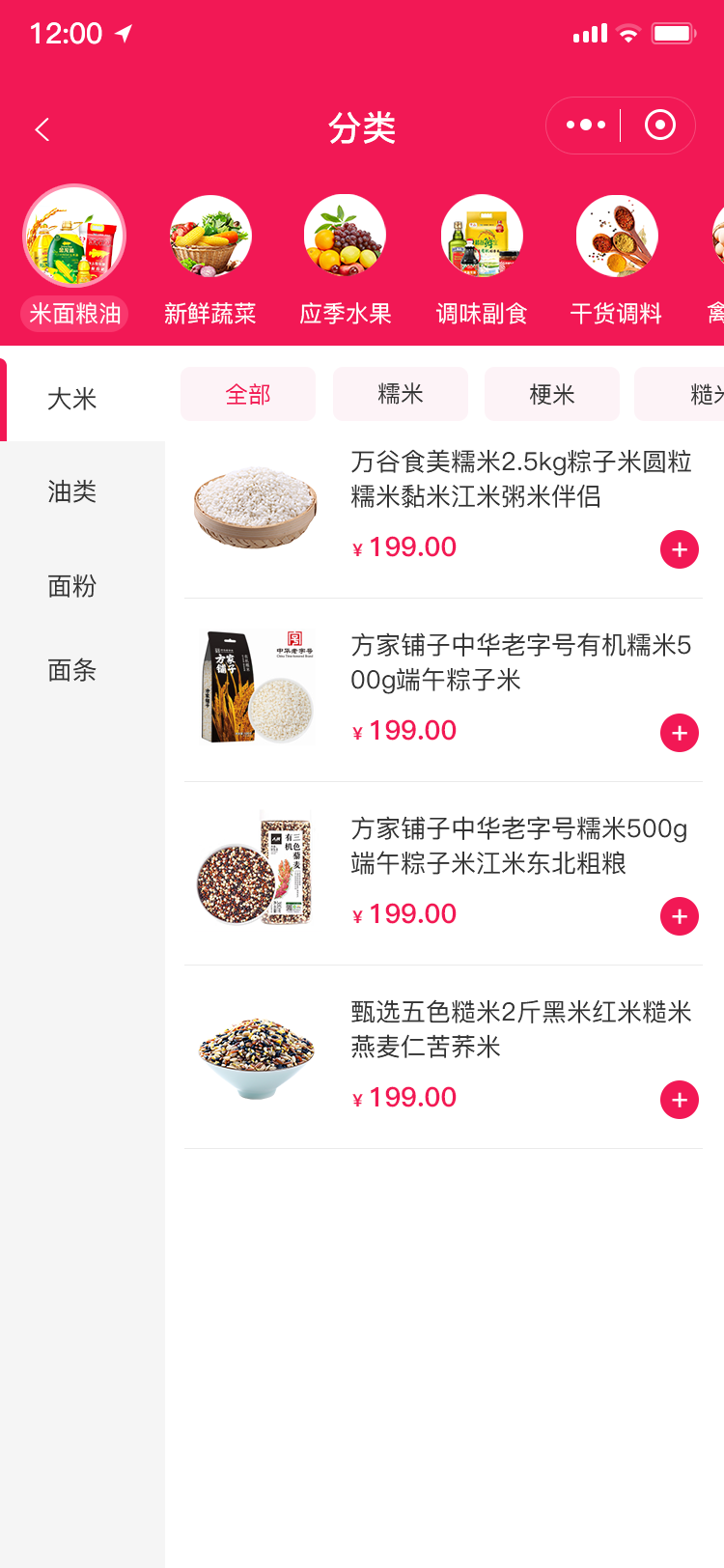
Task: Select 油类 in the side menu
Action: [72, 491]
